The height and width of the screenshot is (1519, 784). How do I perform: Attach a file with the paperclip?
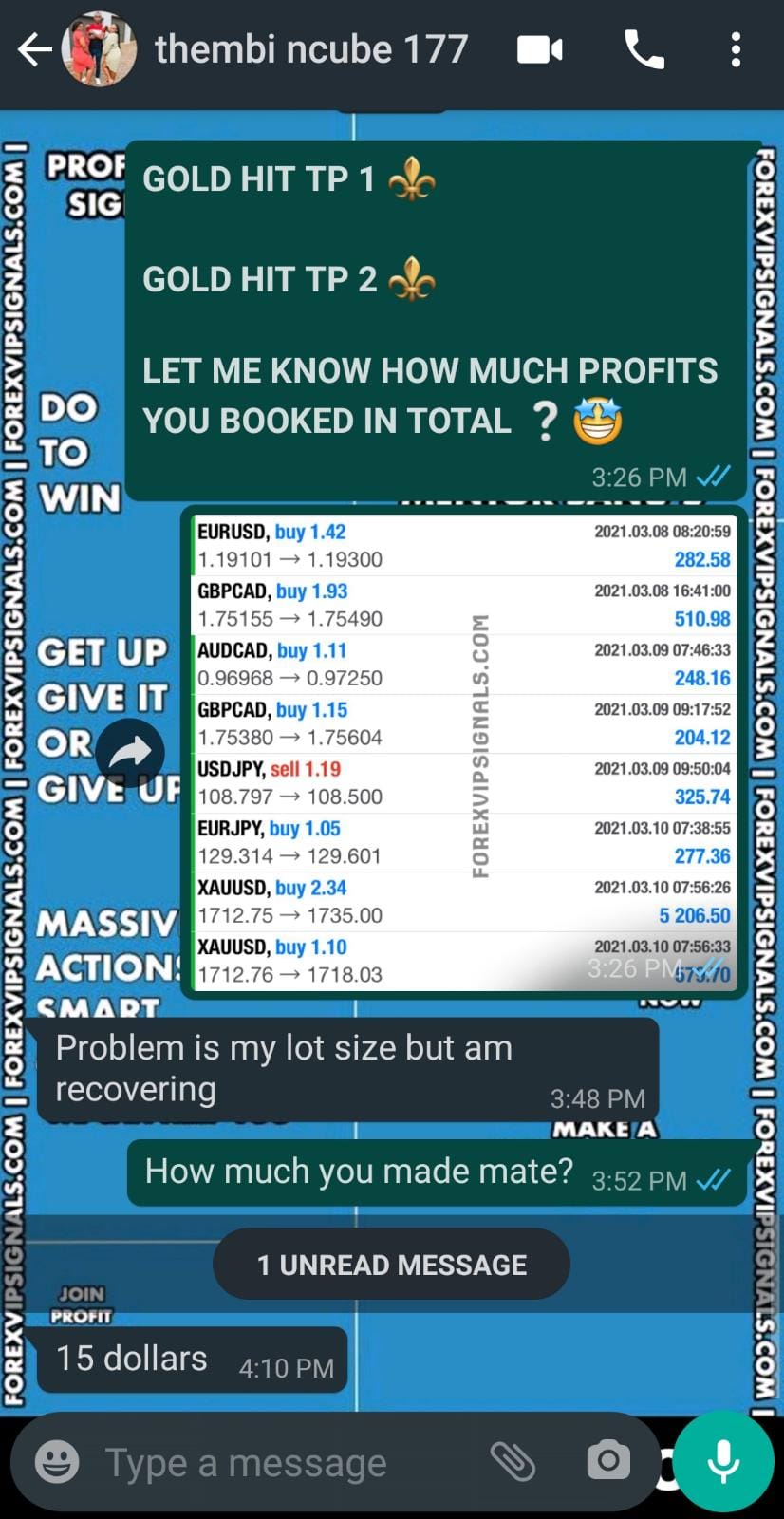coord(513,1461)
